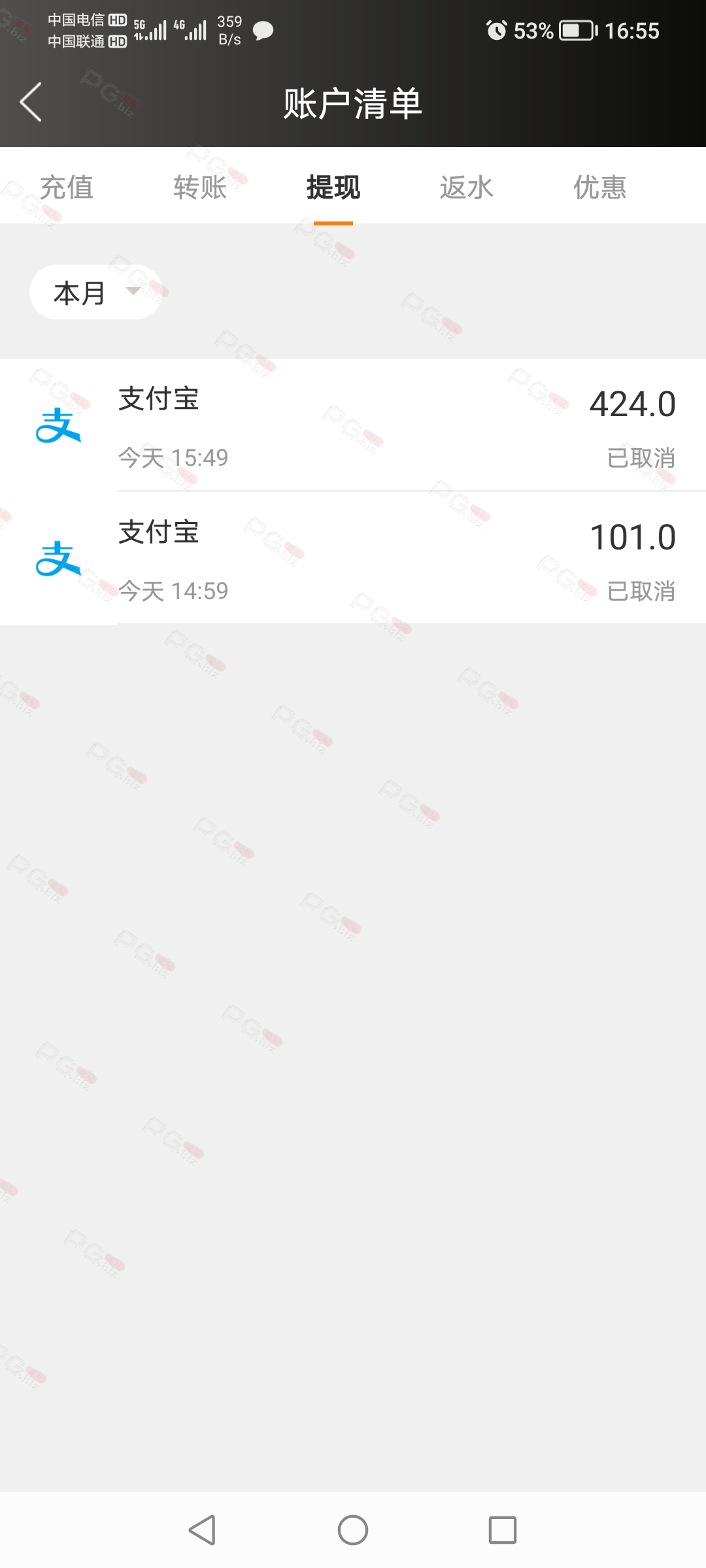Viewport: 706px width, 1568px height.
Task: Open the 424.0 支付宝 withdrawal record
Action: 353,425
